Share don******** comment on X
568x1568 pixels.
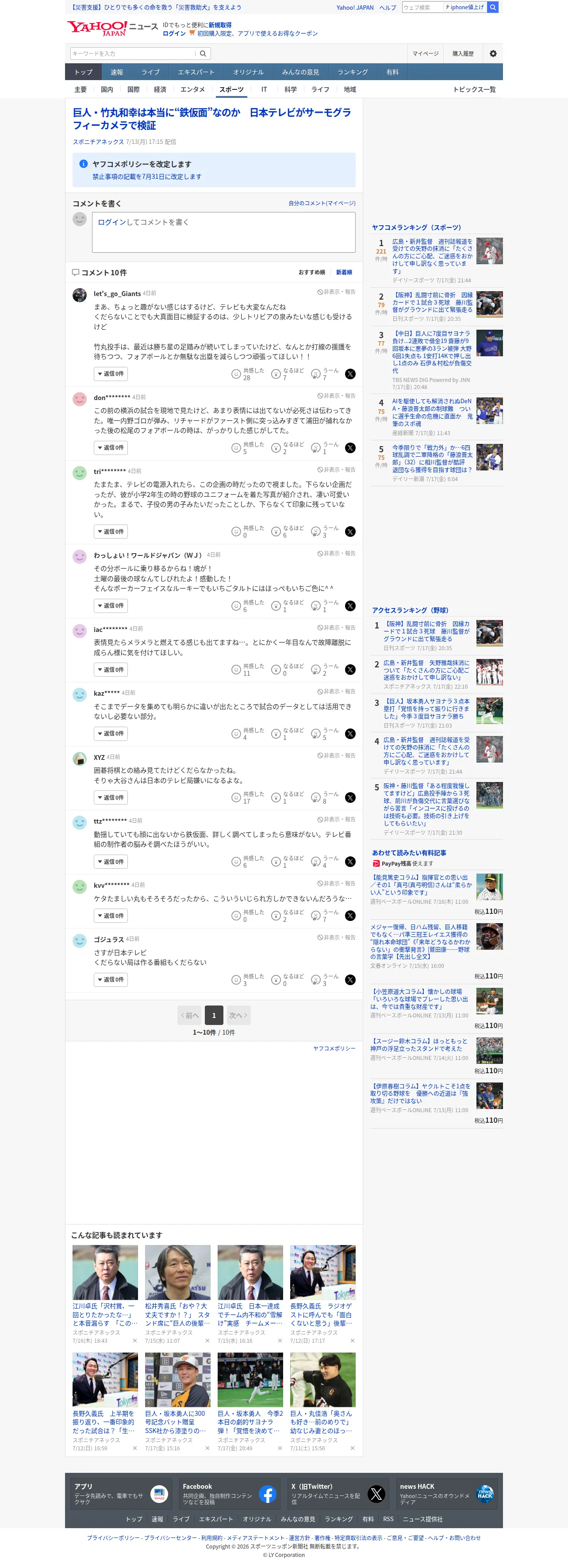(349, 448)
